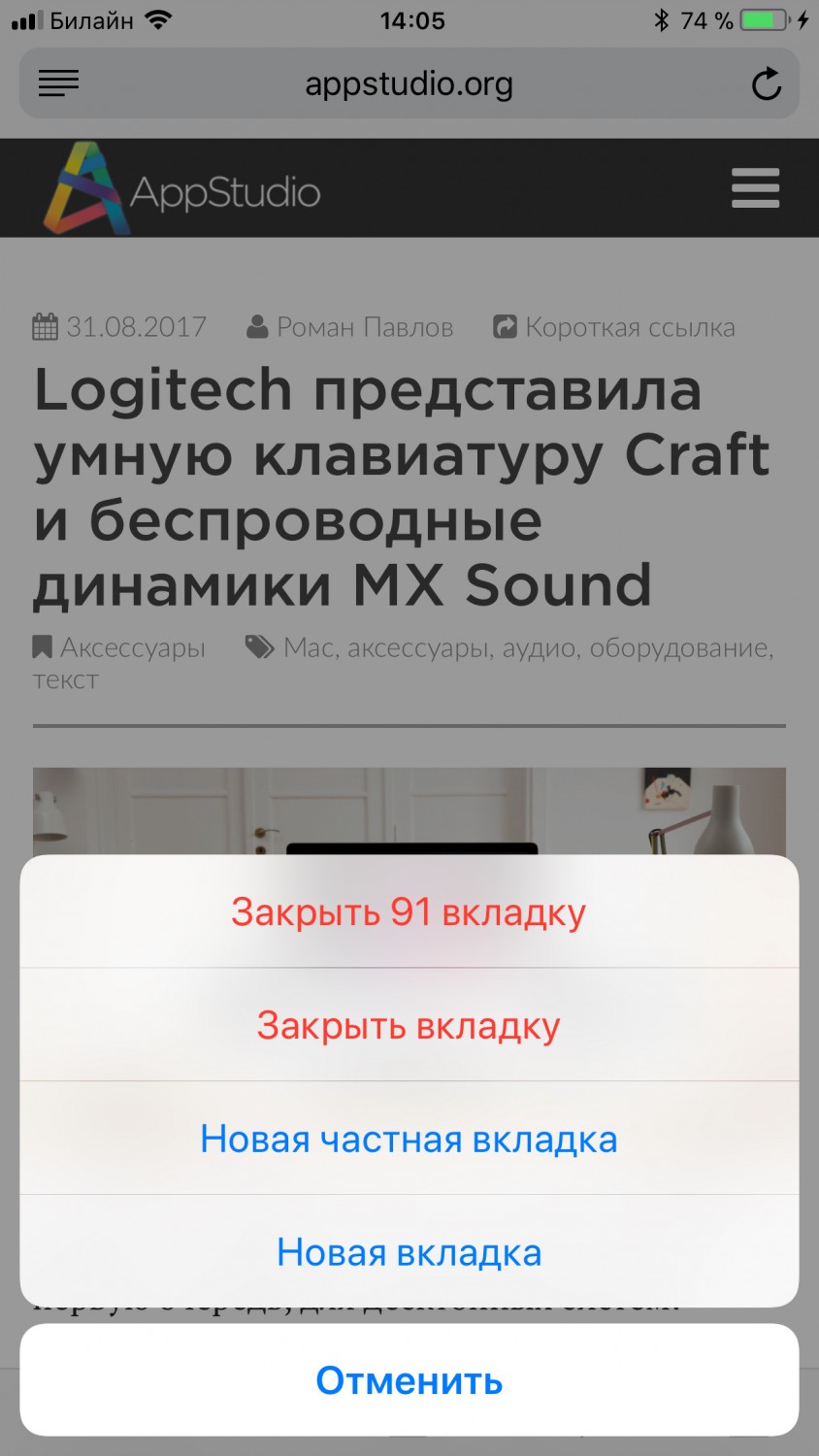
Task: Choose "Закрыть вкладку" to close tab
Action: pos(409,1026)
